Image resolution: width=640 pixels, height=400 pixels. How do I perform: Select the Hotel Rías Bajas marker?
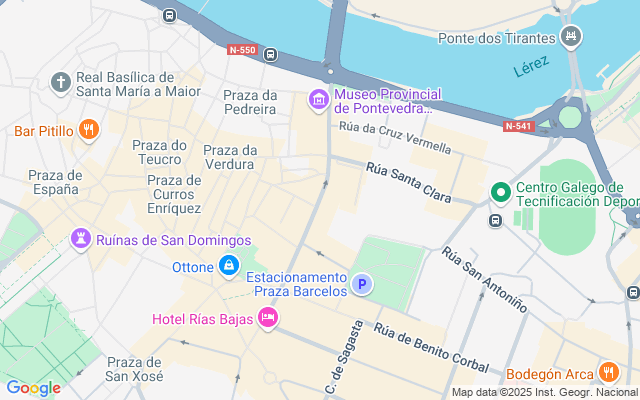(267, 318)
